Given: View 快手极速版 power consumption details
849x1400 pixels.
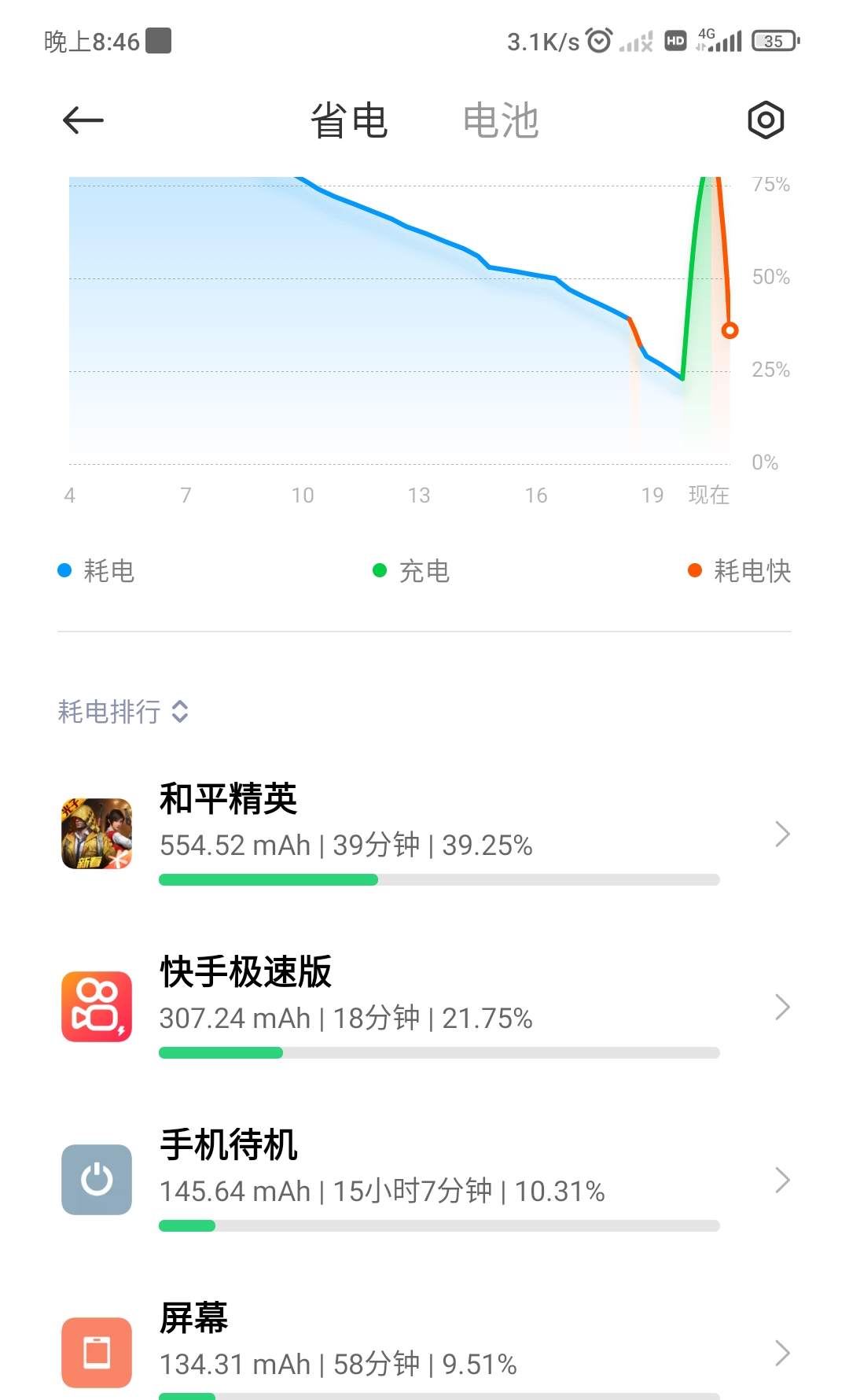Looking at the screenshot, I should [424, 1008].
